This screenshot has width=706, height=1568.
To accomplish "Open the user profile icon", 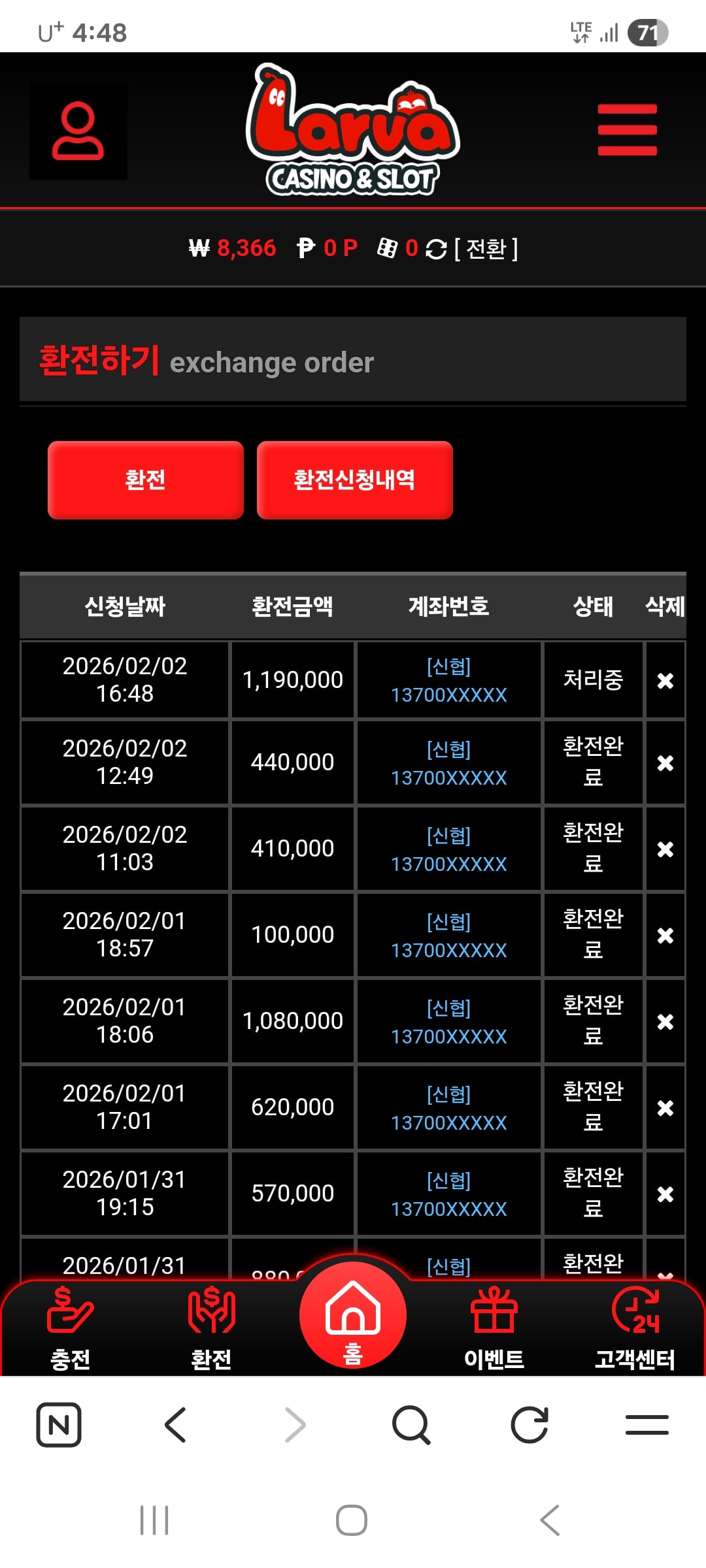I will click(78, 130).
